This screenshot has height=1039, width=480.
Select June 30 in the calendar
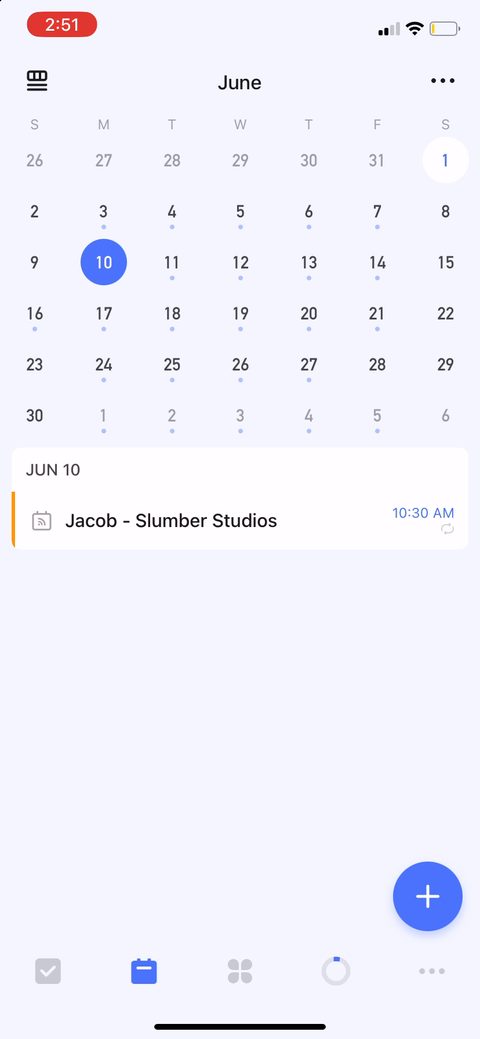(x=34, y=415)
